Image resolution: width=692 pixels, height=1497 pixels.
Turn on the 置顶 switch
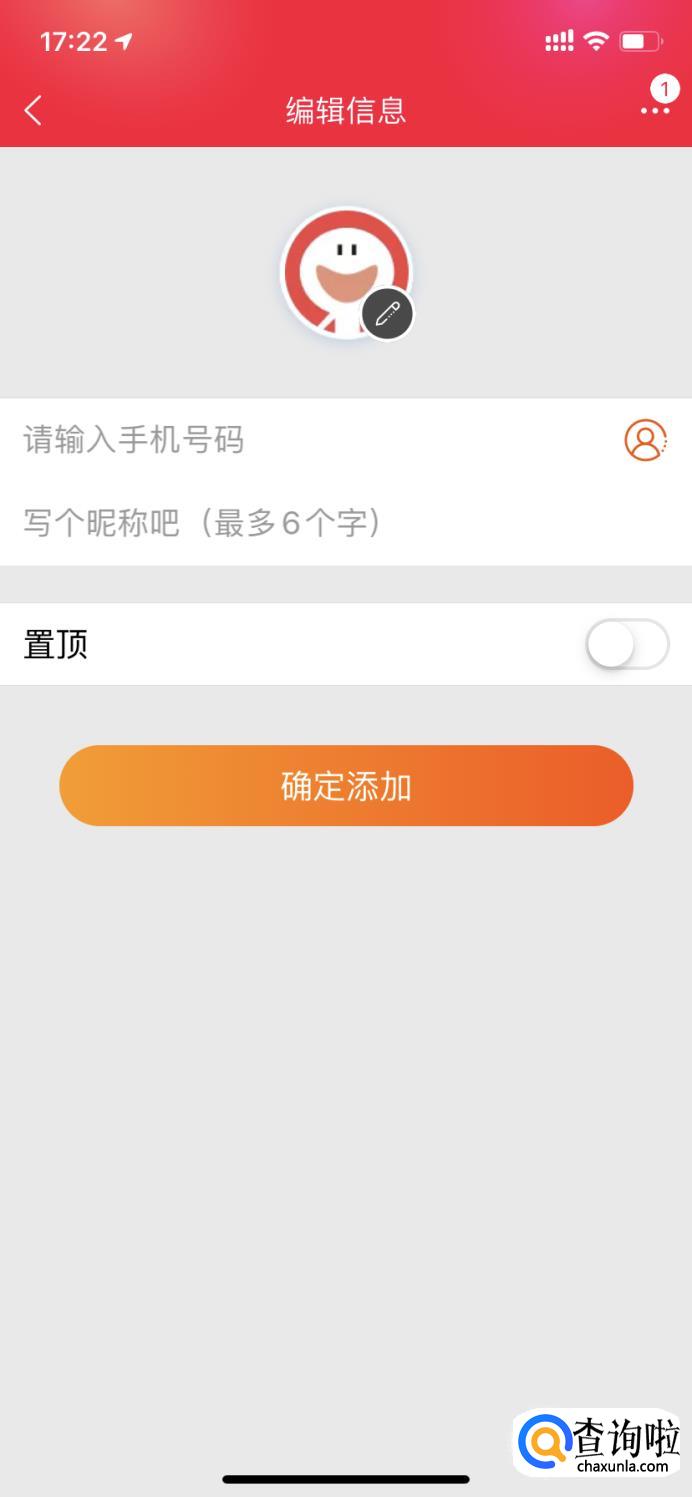[x=627, y=645]
